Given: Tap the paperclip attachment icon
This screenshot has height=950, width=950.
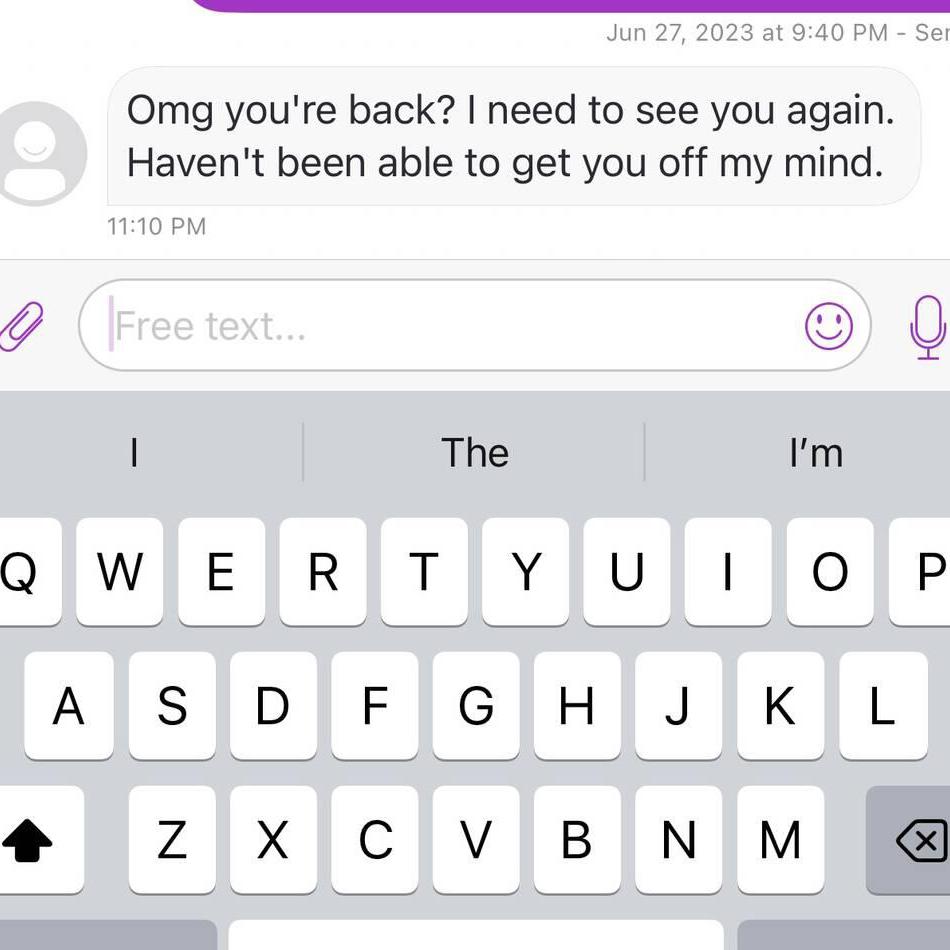Looking at the screenshot, I should (x=20, y=326).
